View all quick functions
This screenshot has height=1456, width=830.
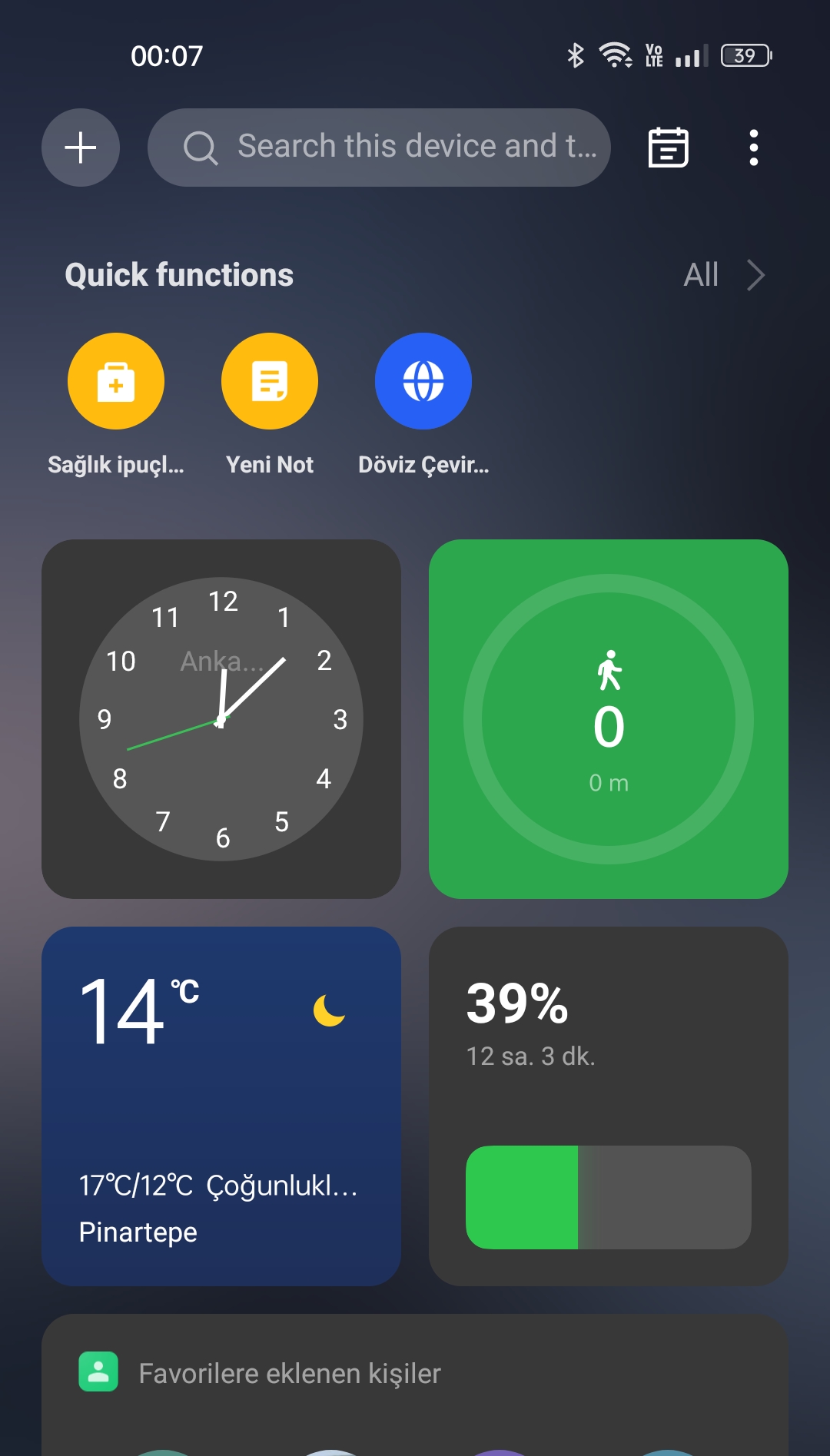tap(724, 275)
